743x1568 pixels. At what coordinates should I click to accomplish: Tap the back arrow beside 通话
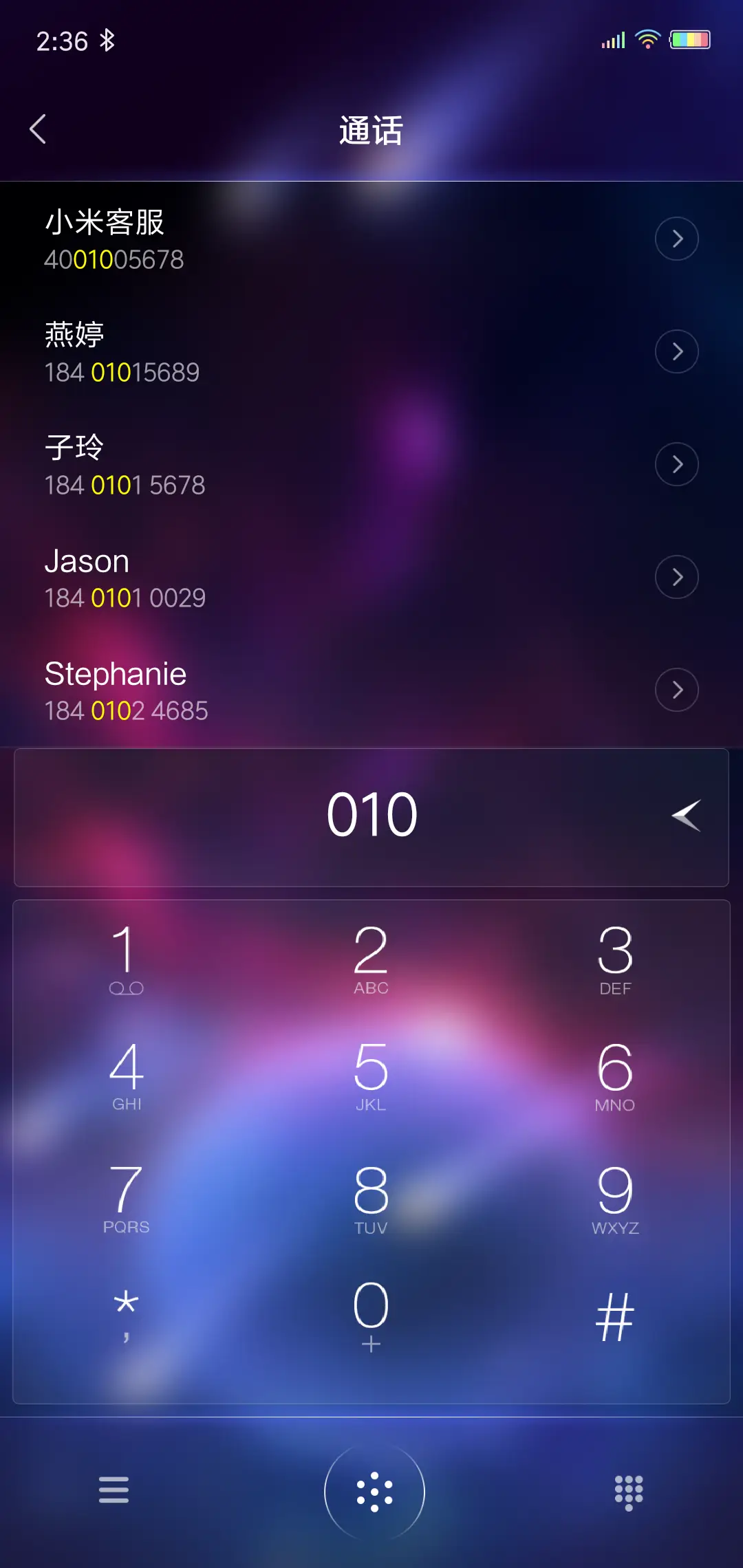click(38, 128)
